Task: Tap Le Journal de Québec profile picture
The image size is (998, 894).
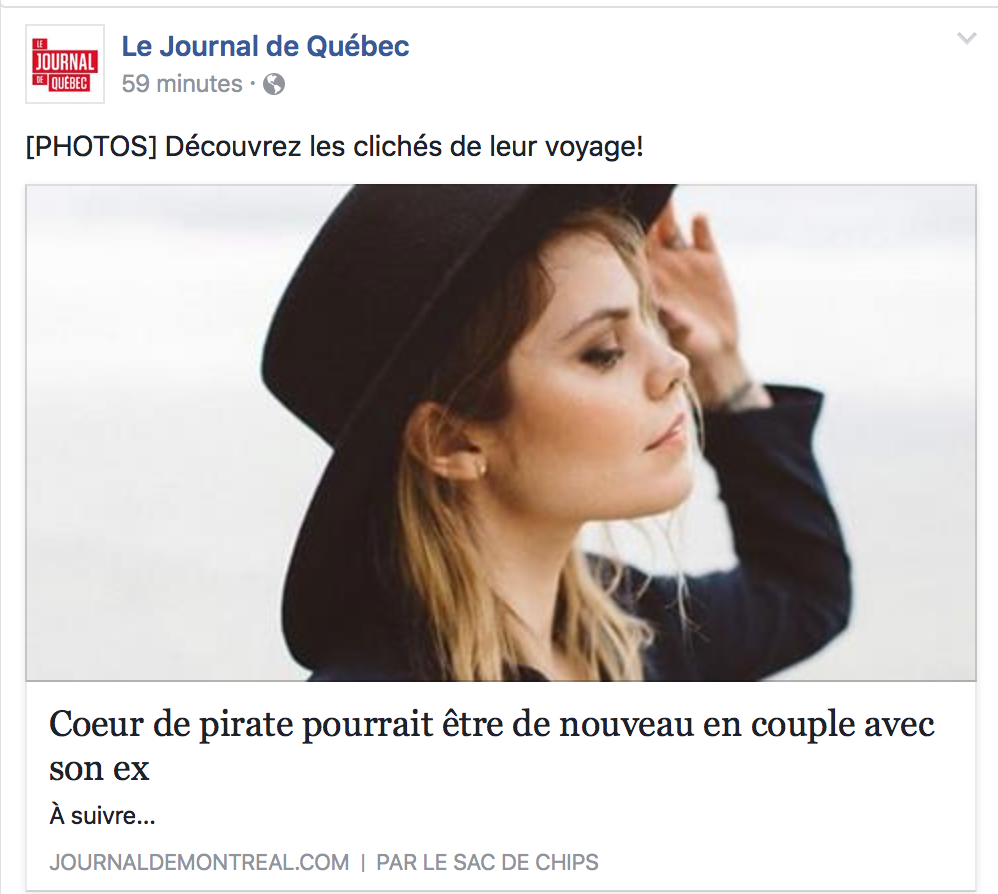Action: click(65, 65)
